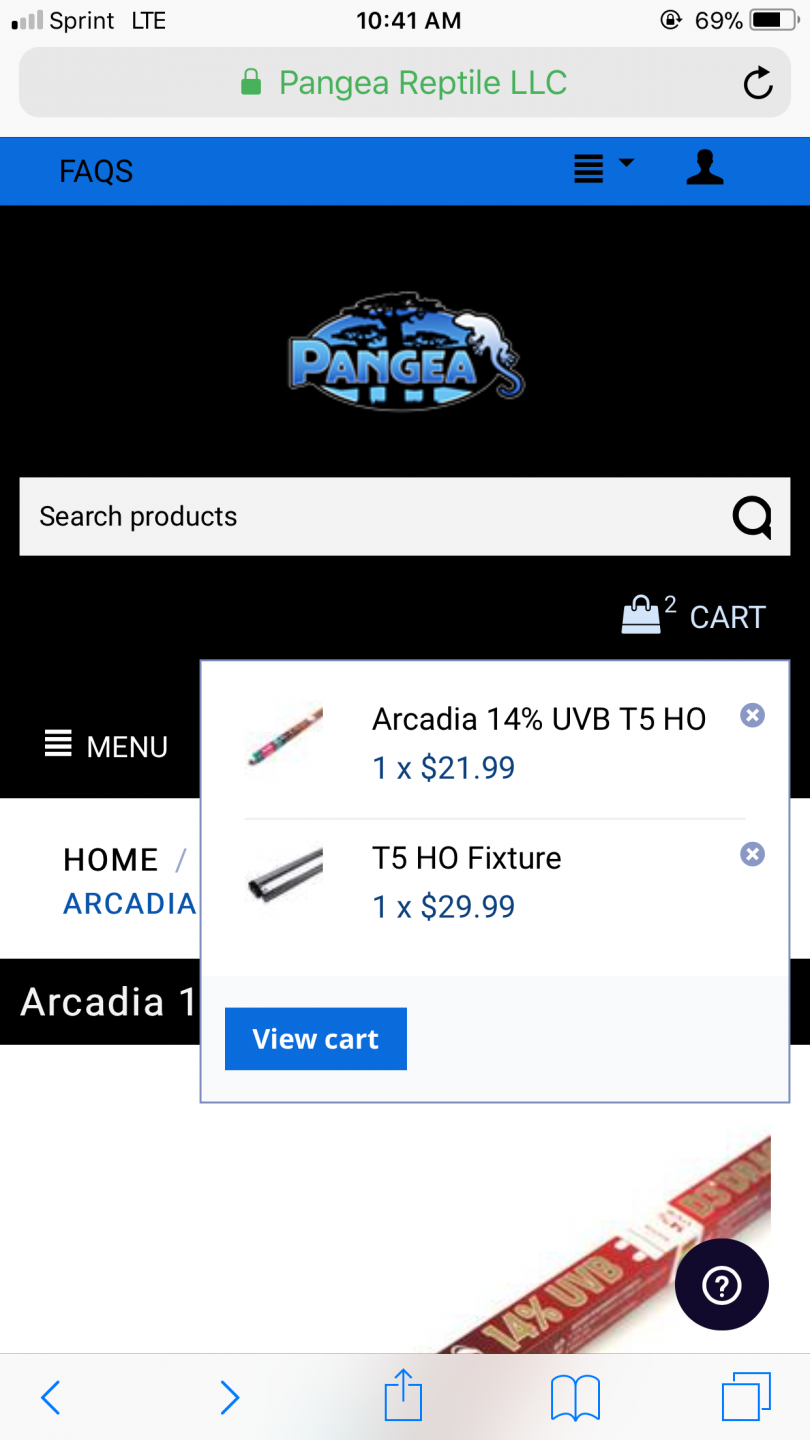Toggle the CART dropdown

[693, 616]
